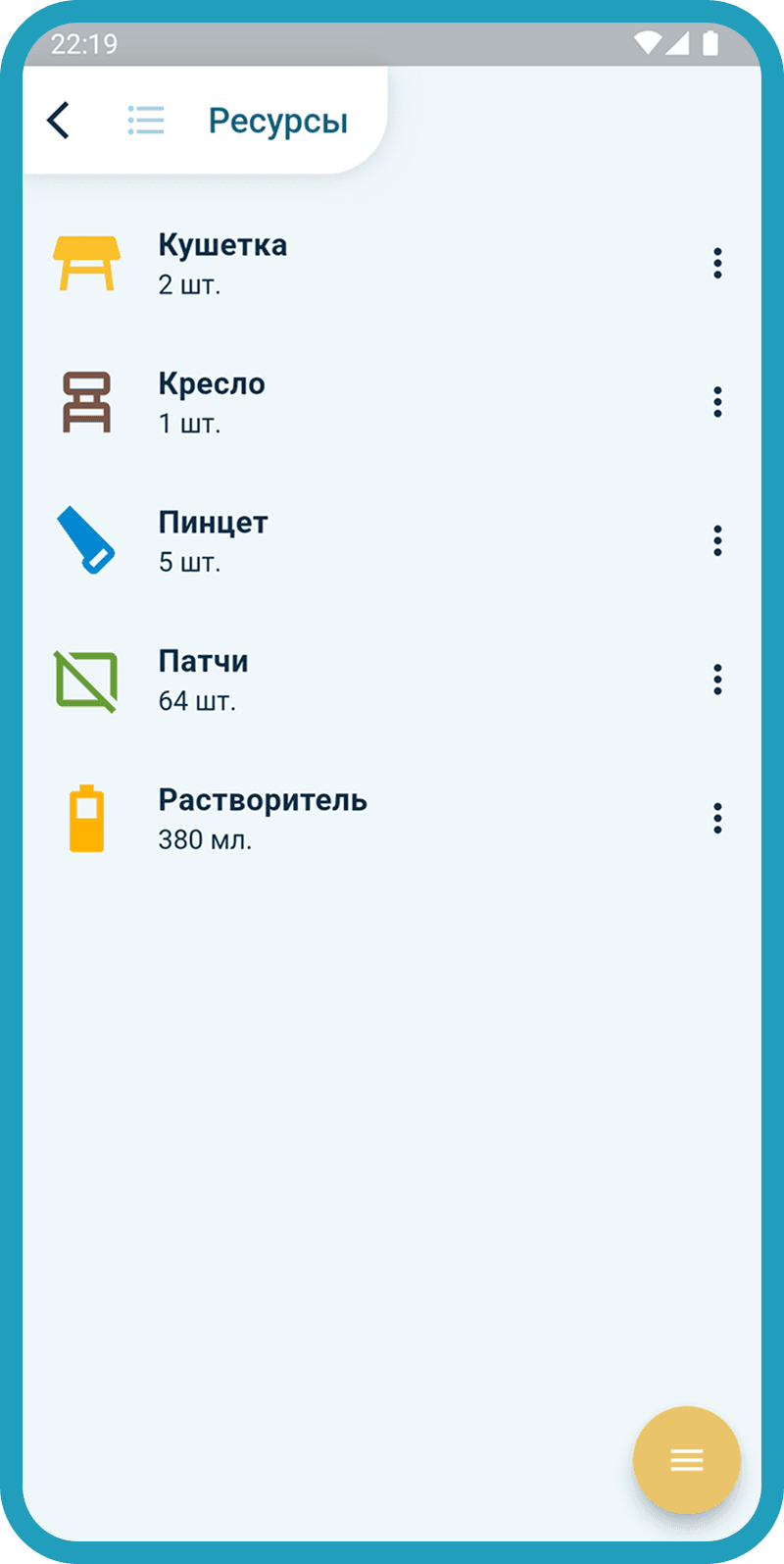Viewport: 784px width, 1564px height.
Task: Open the list view icon beside Ресурсы
Action: (146, 121)
